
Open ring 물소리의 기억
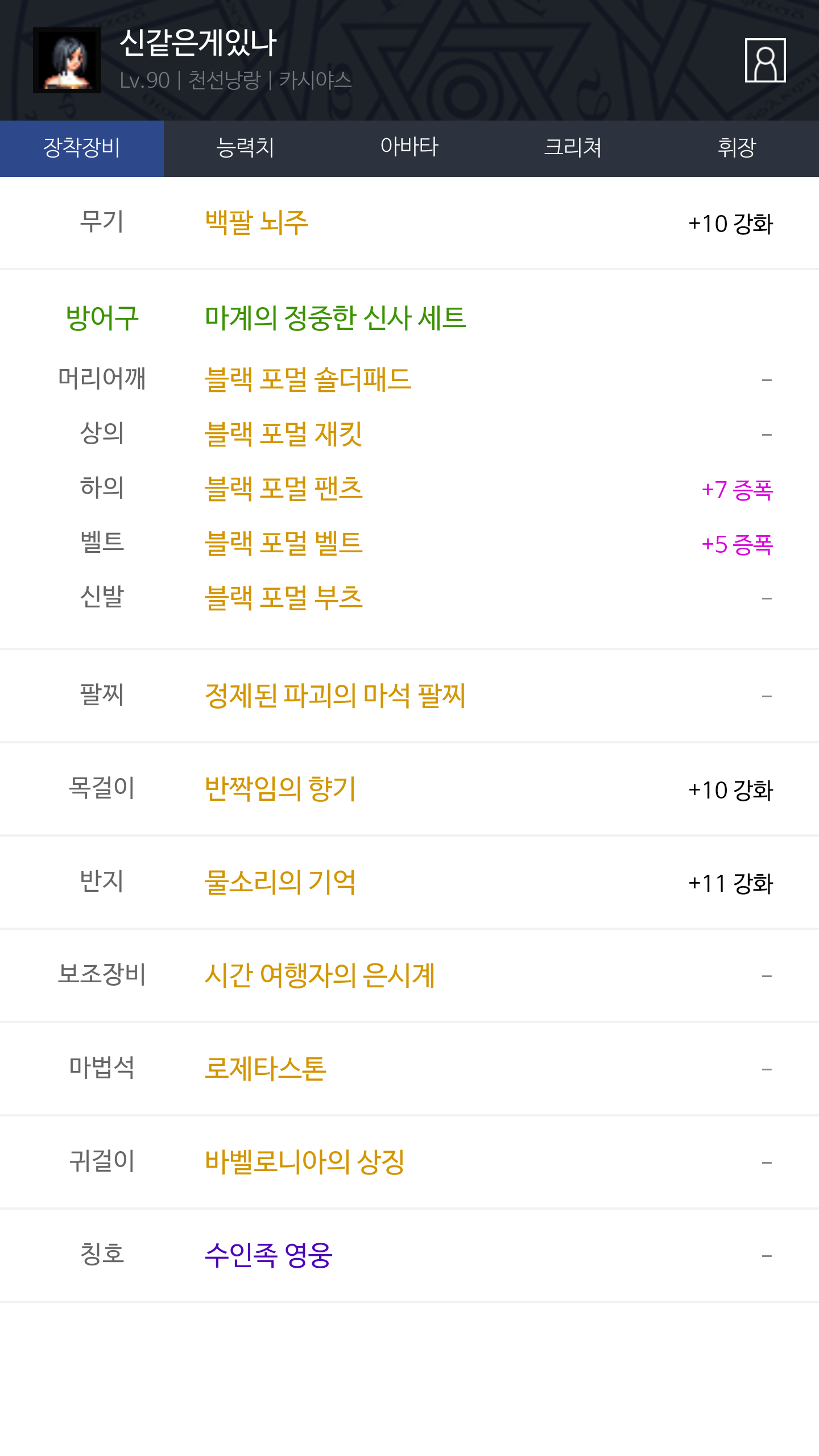[280, 882]
